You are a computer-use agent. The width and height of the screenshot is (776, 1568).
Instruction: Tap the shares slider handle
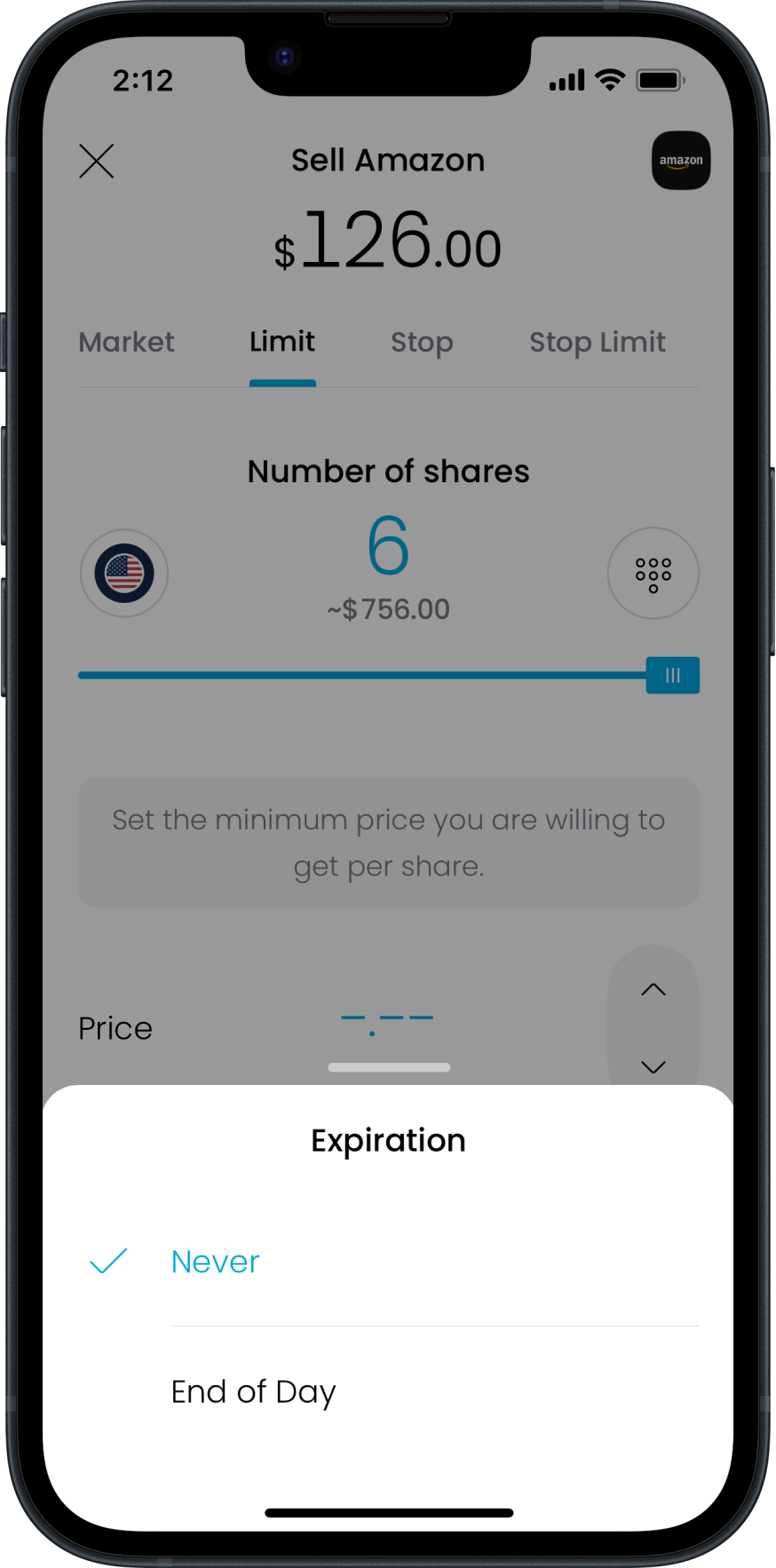pyautogui.click(x=673, y=676)
